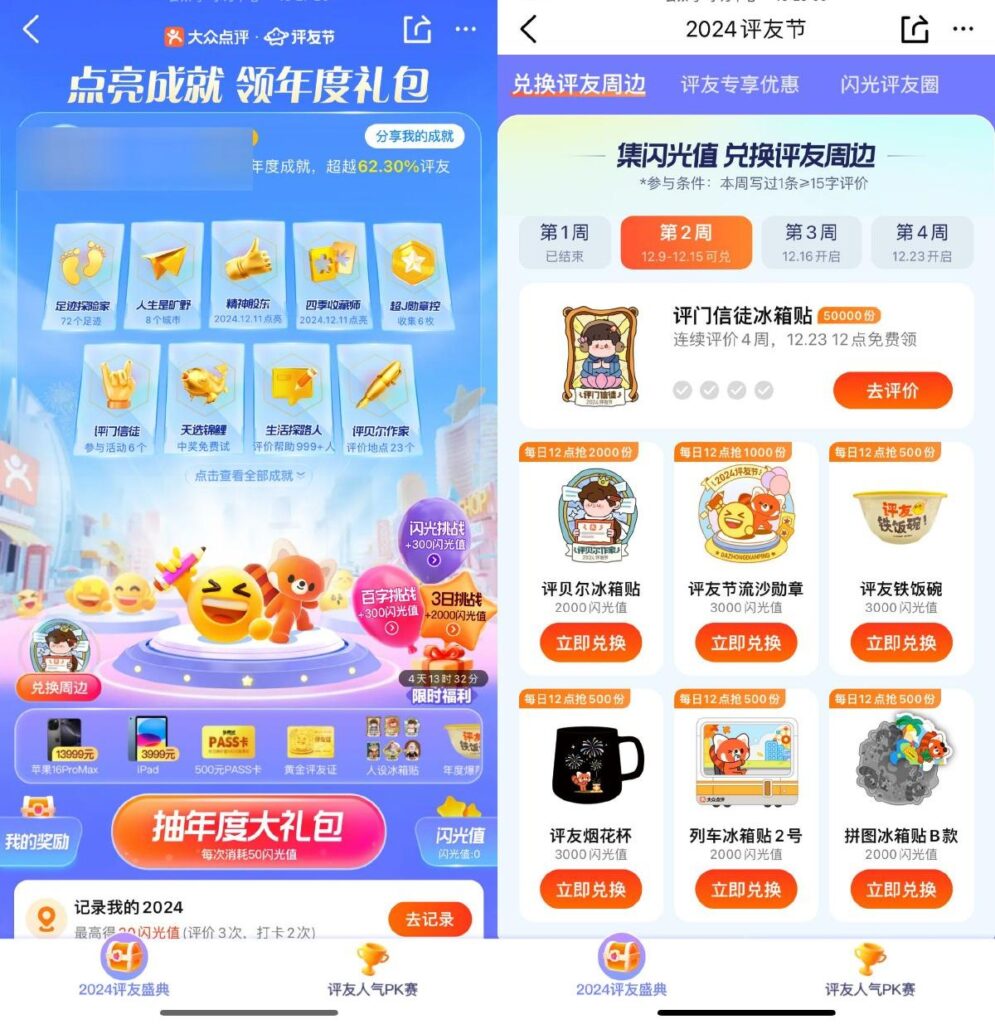Switch to the 评友专享优惠 tab
The image size is (995, 1024).
(739, 85)
